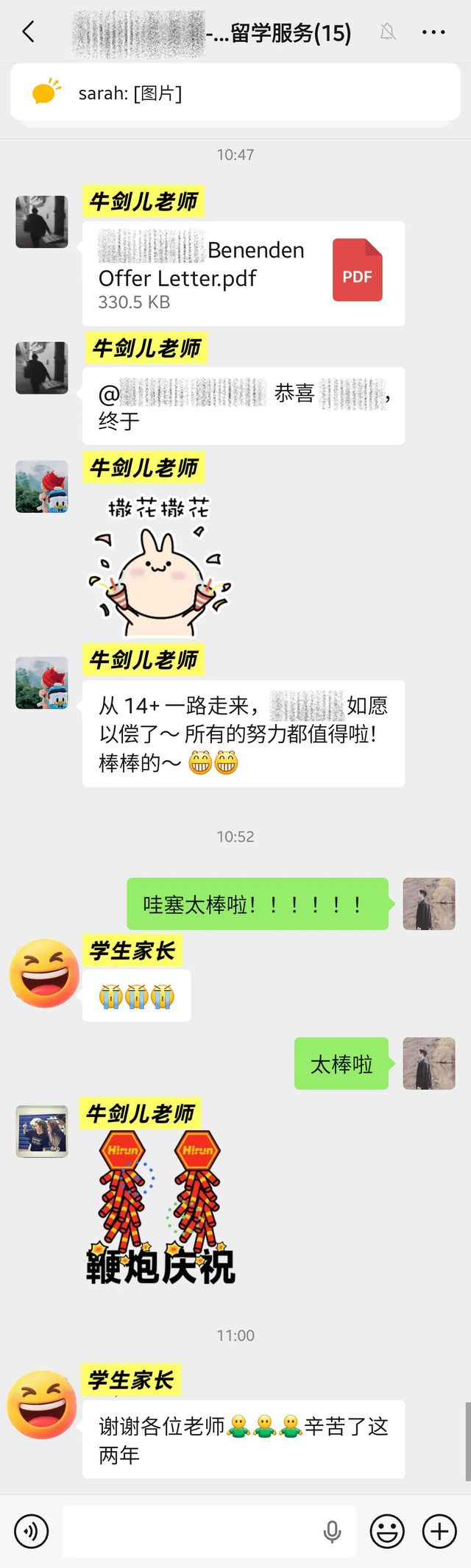The height and width of the screenshot is (1568, 471).
Task: Switch to voice message input
Action: [x=31, y=1532]
